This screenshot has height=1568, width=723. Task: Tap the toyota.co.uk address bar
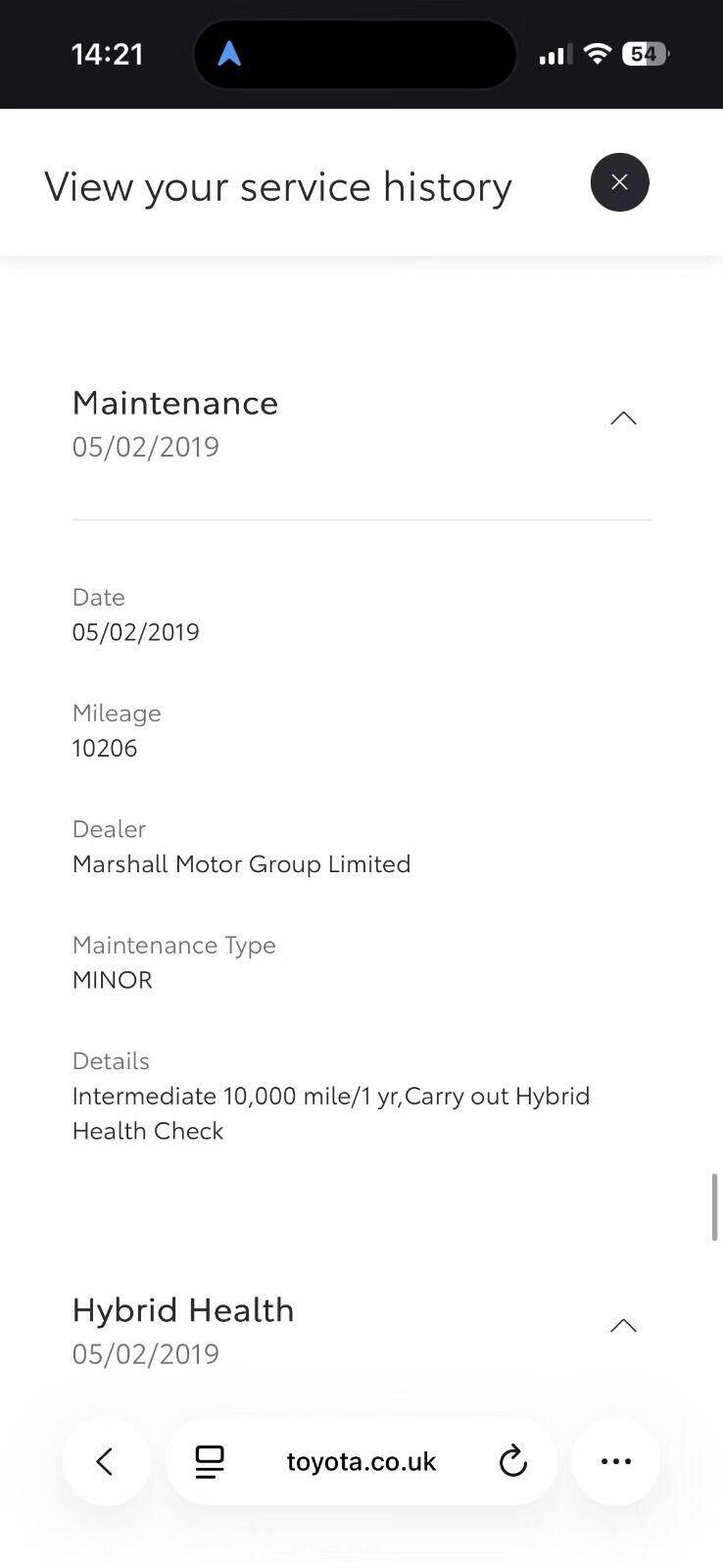pos(361,1461)
